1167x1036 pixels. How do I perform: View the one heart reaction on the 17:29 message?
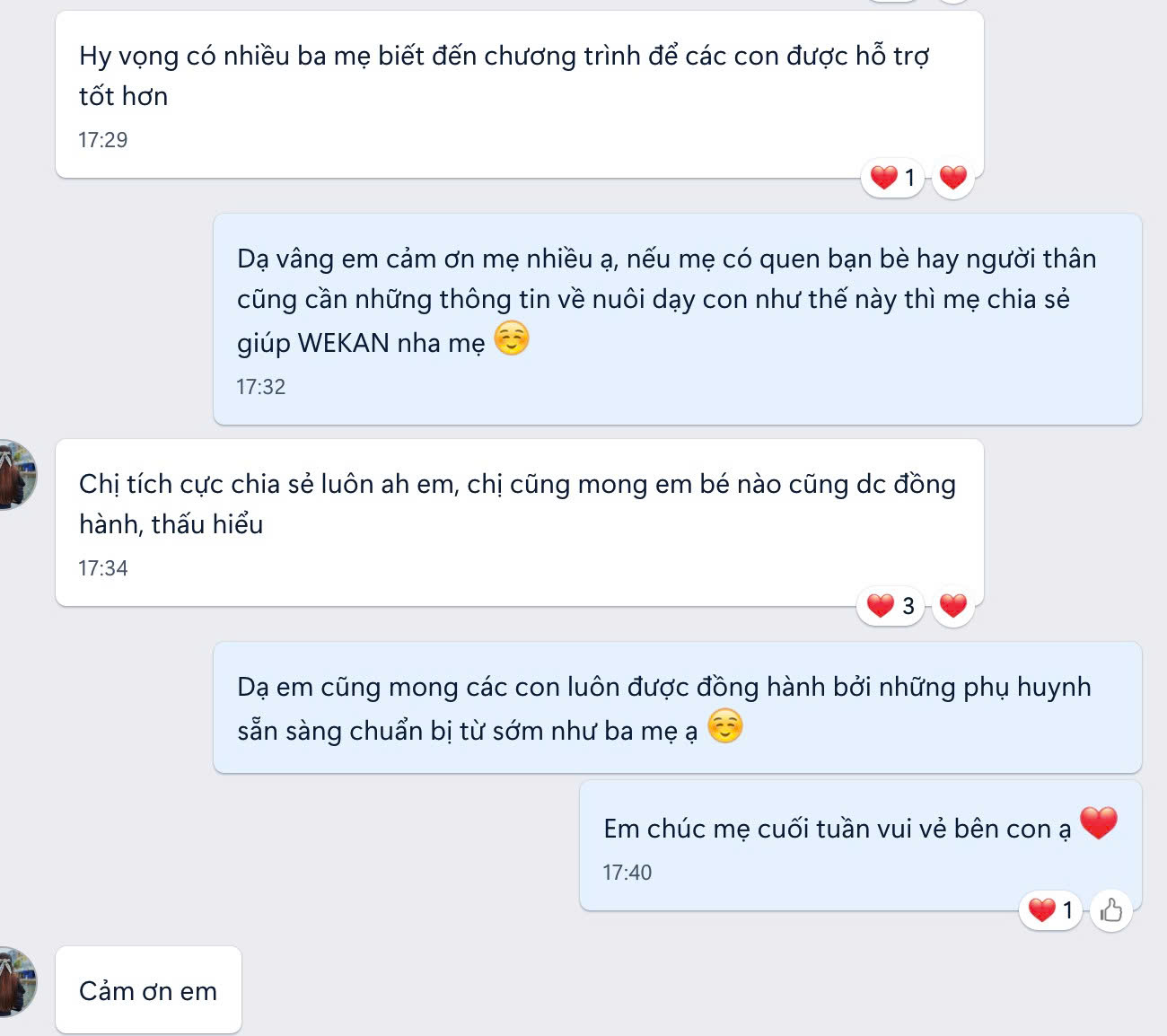click(x=892, y=178)
